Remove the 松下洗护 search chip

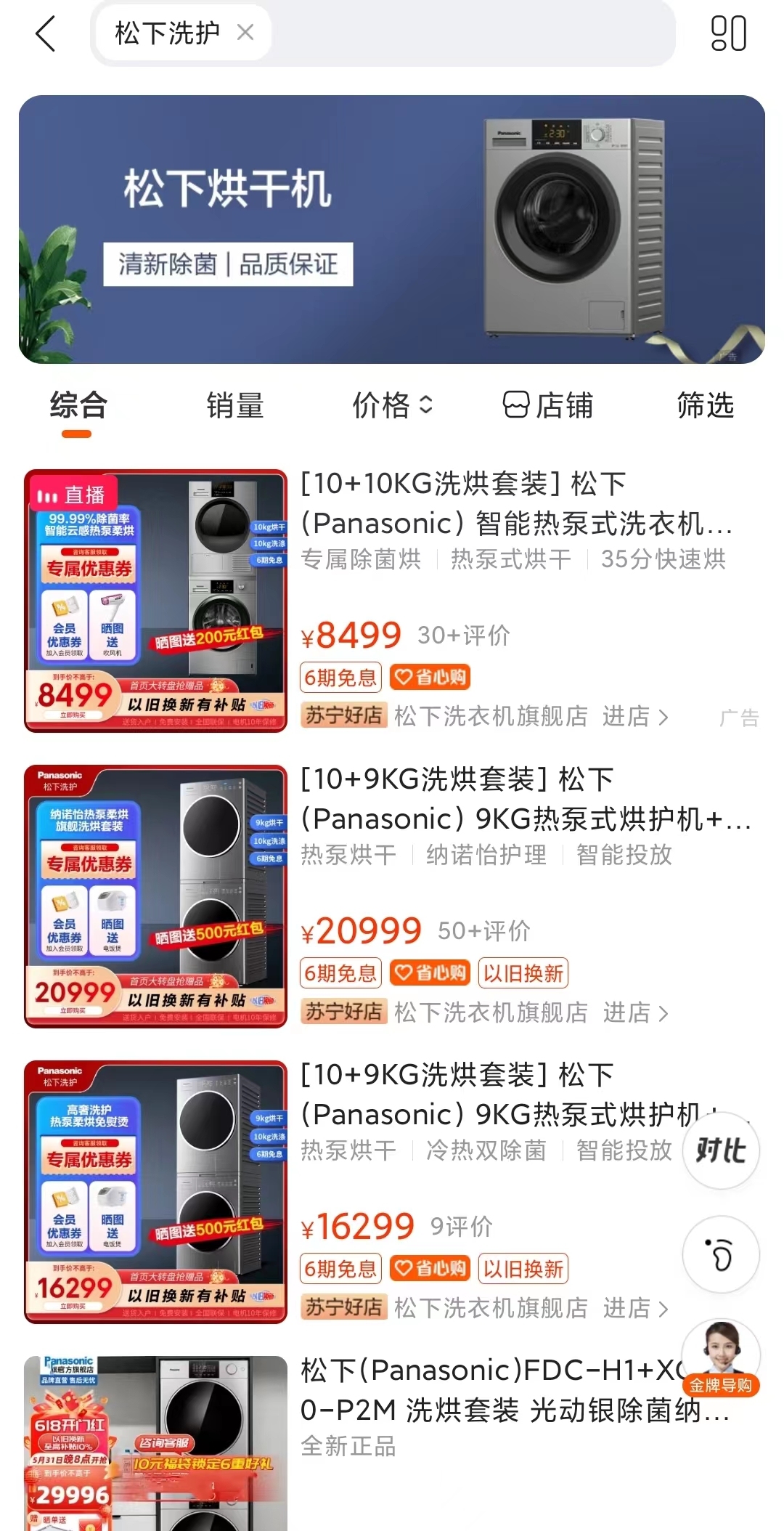coord(245,33)
